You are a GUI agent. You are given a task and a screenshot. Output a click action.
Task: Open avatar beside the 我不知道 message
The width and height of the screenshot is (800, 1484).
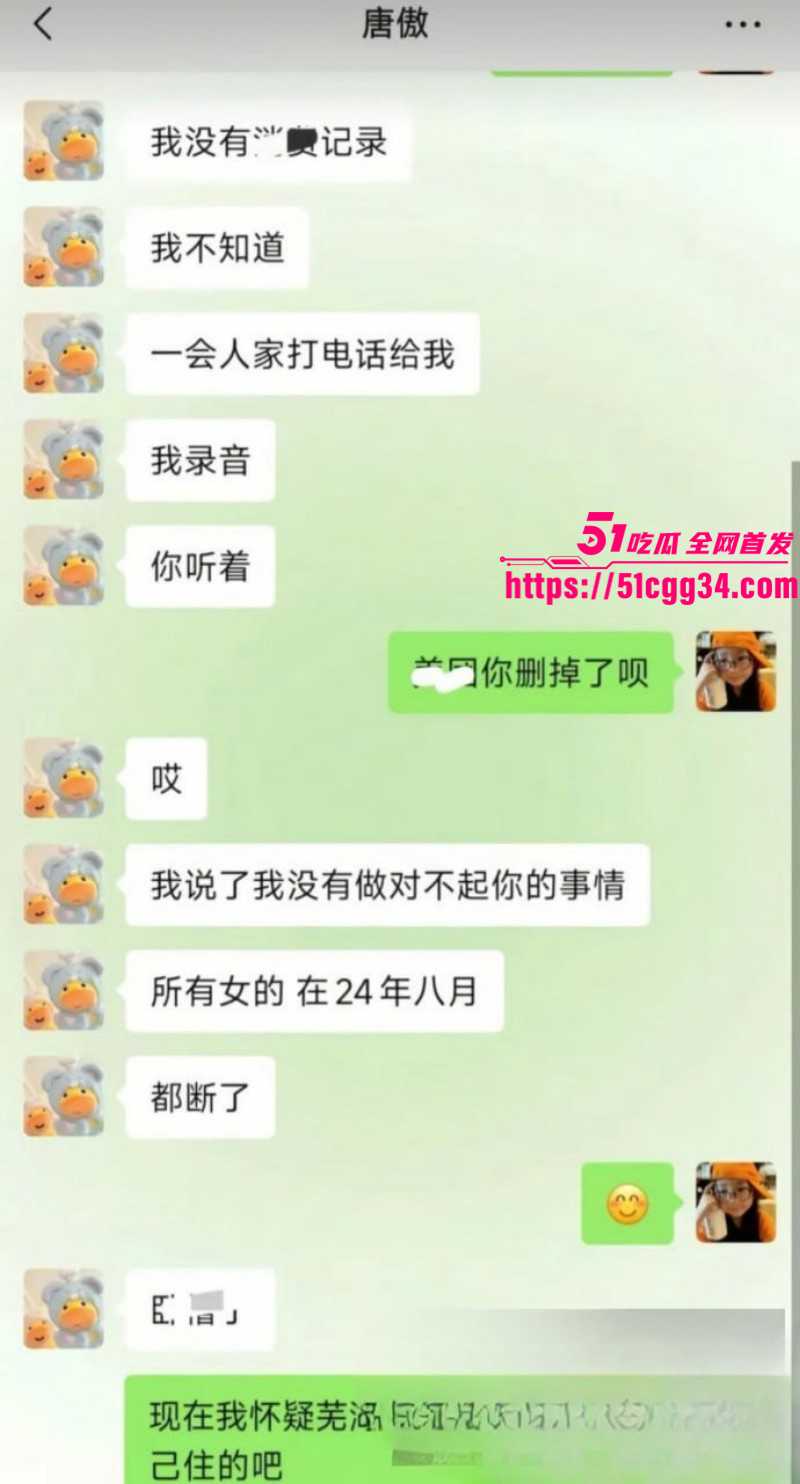[x=64, y=247]
